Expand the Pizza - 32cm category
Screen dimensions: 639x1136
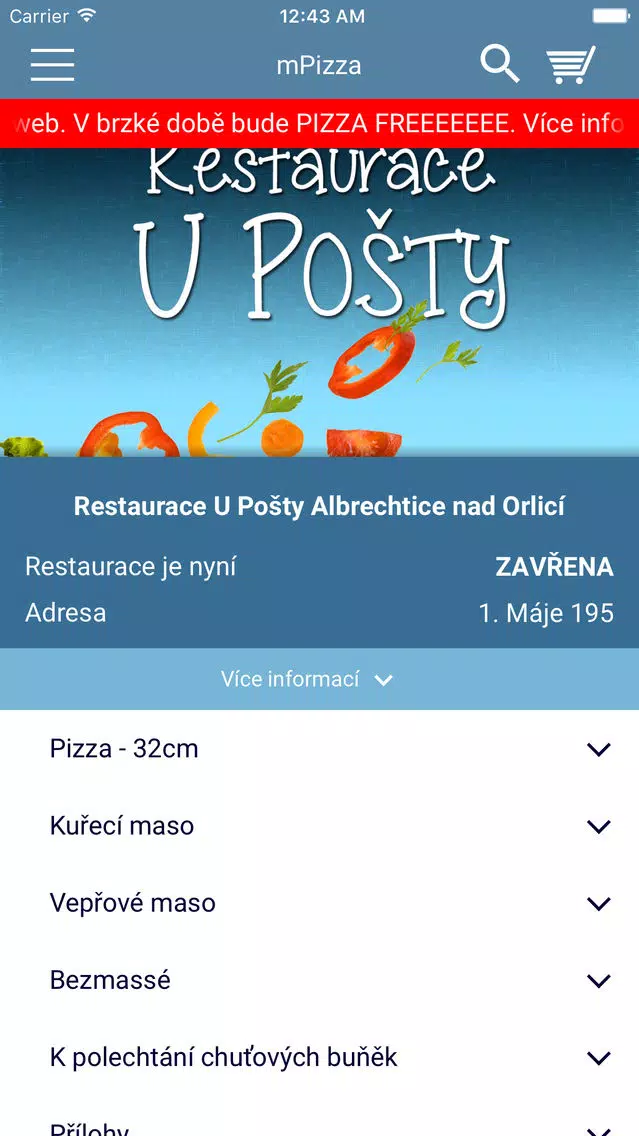320,748
